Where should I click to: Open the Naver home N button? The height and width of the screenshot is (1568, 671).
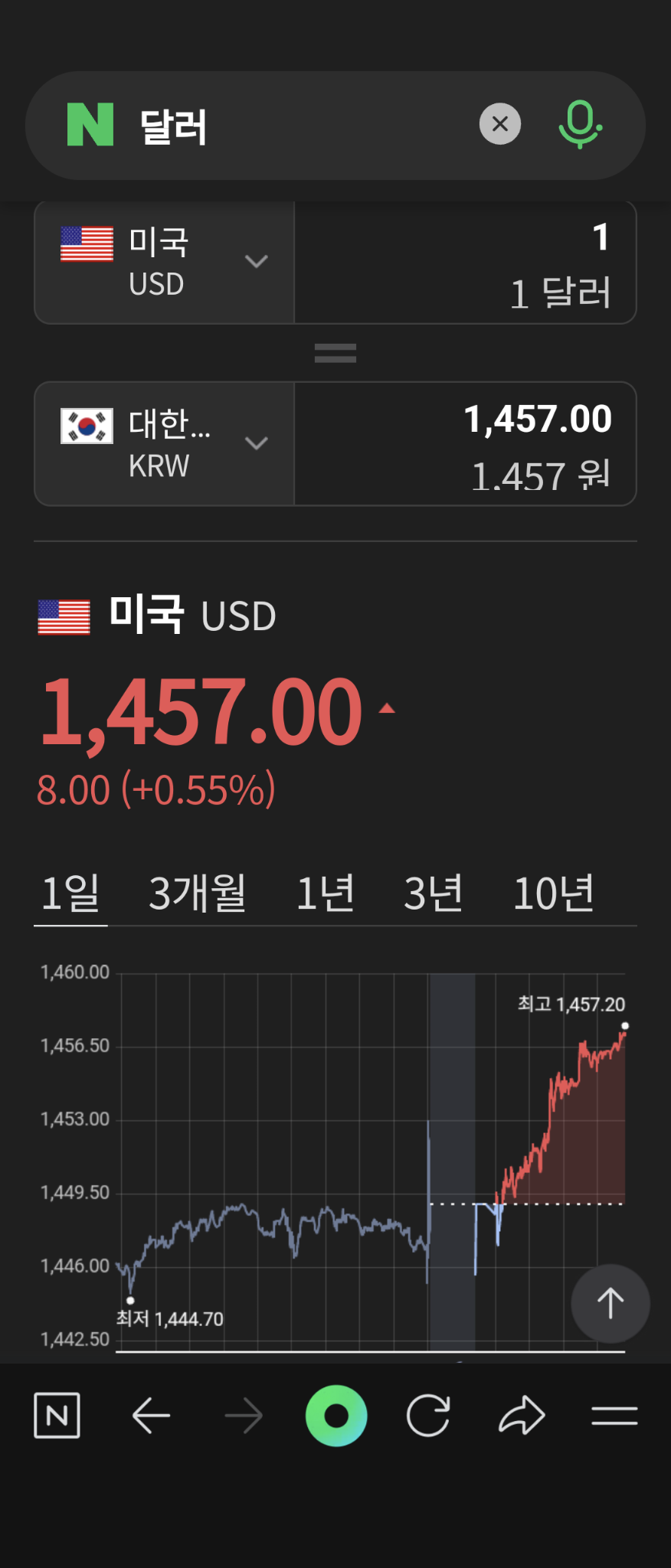tap(57, 1416)
